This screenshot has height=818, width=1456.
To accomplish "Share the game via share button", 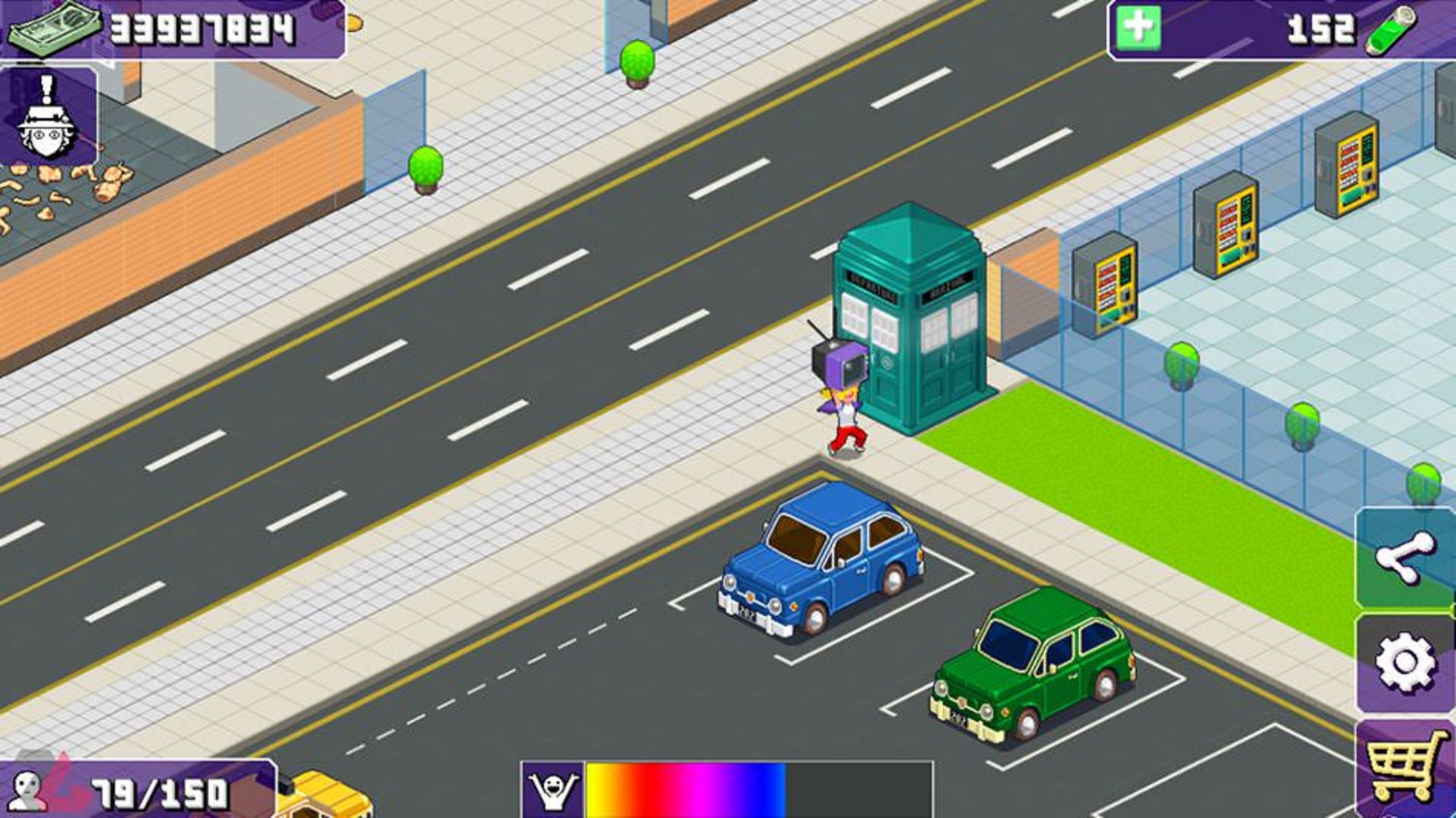I will click(x=1404, y=558).
